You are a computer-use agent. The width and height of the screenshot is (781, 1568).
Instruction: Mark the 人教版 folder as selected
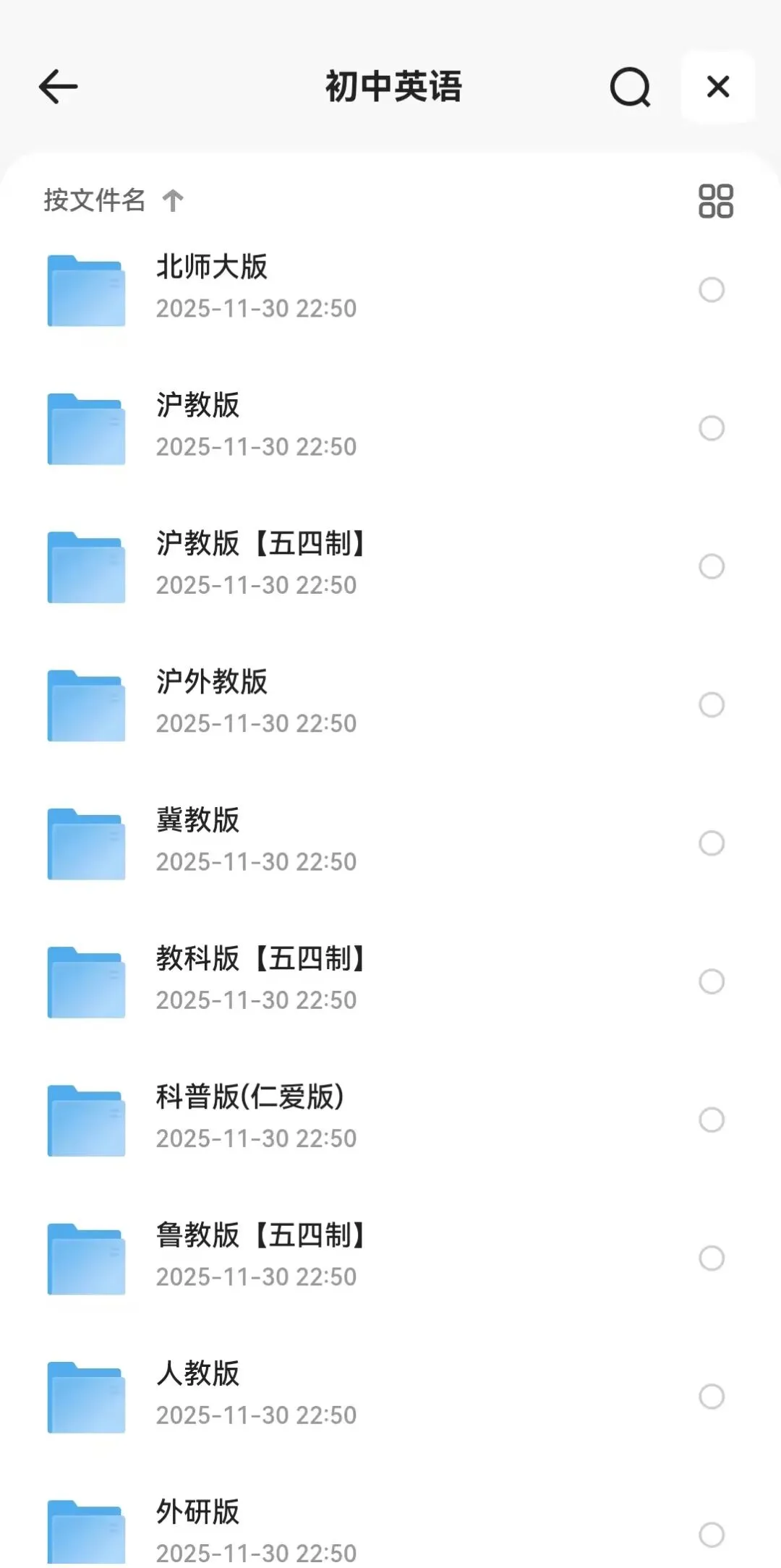tap(712, 1397)
